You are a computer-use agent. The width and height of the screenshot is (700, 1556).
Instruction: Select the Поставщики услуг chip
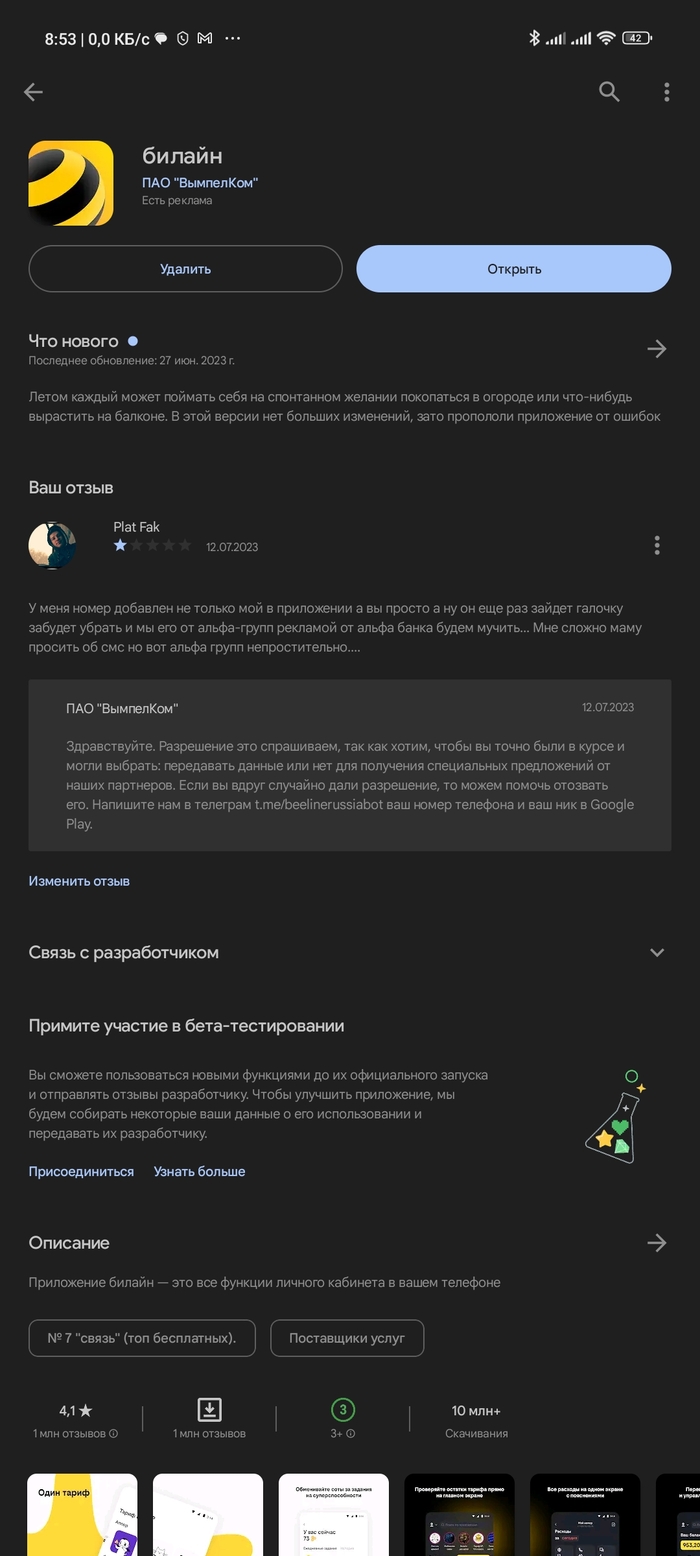[347, 1338]
